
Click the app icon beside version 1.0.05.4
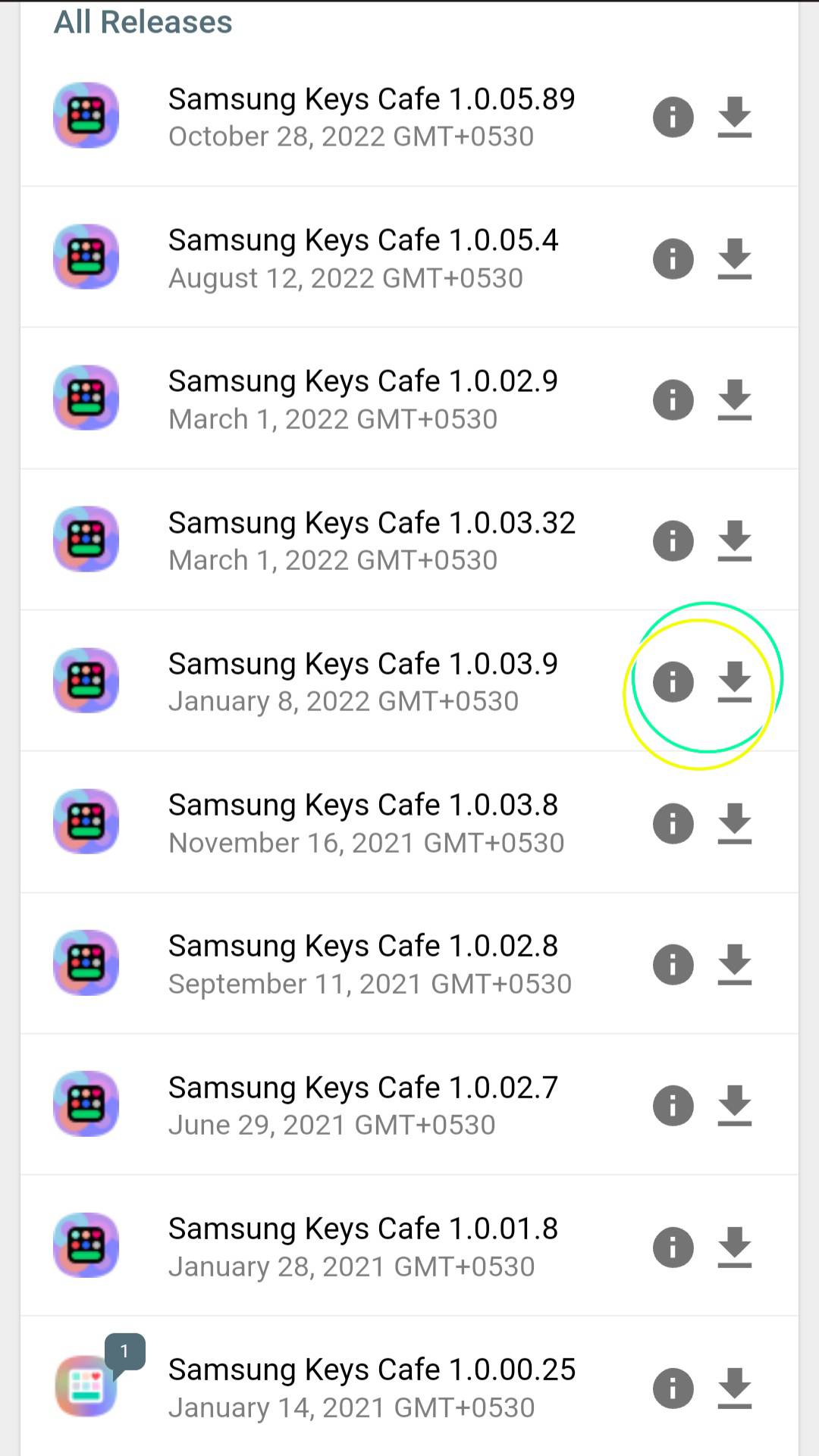point(86,257)
